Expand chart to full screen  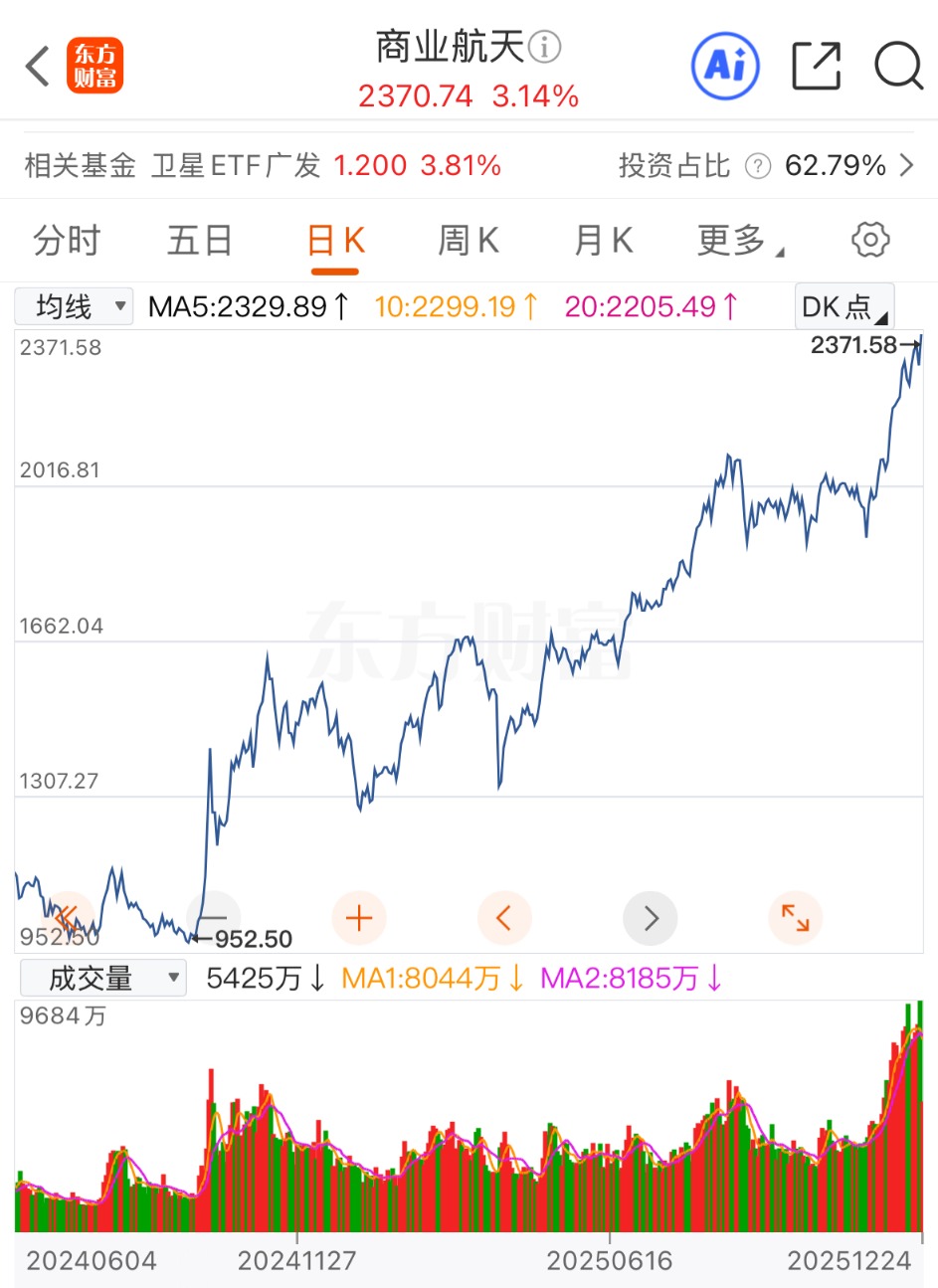coord(796,917)
